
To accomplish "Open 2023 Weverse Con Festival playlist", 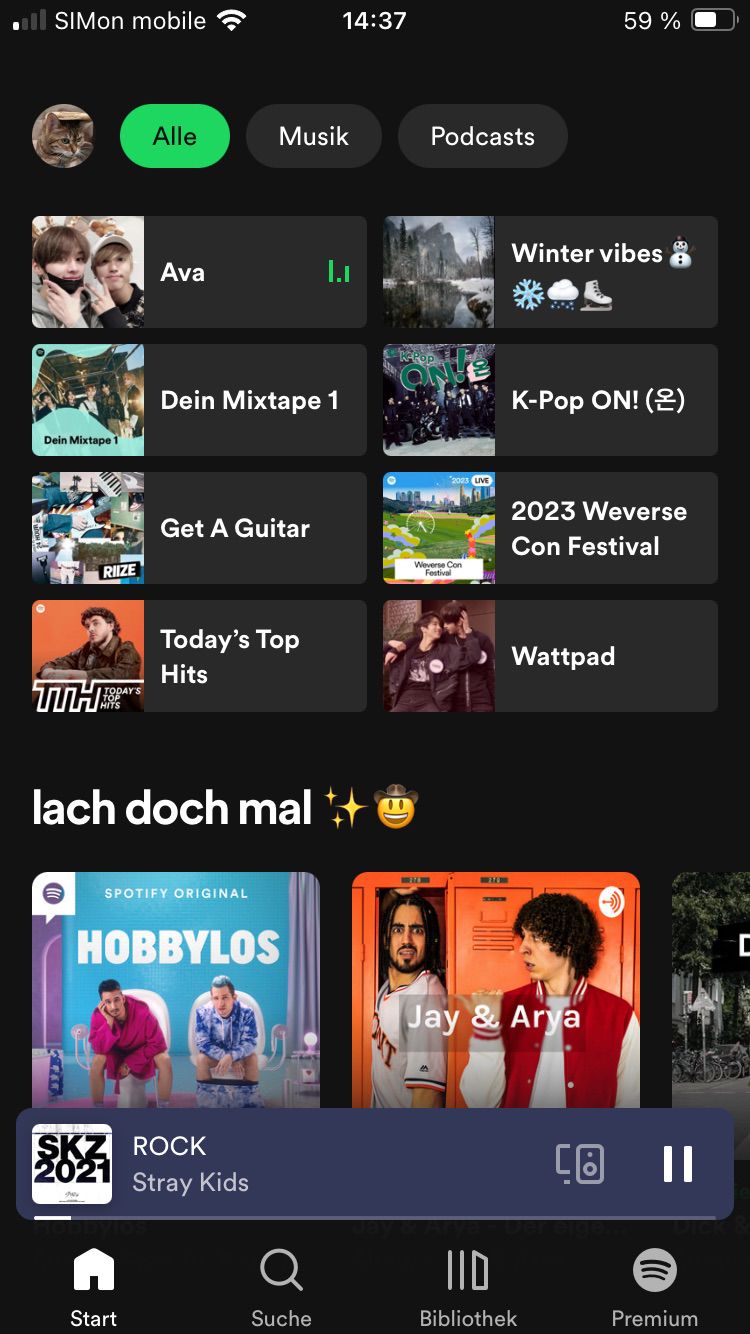I will pyautogui.click(x=550, y=528).
